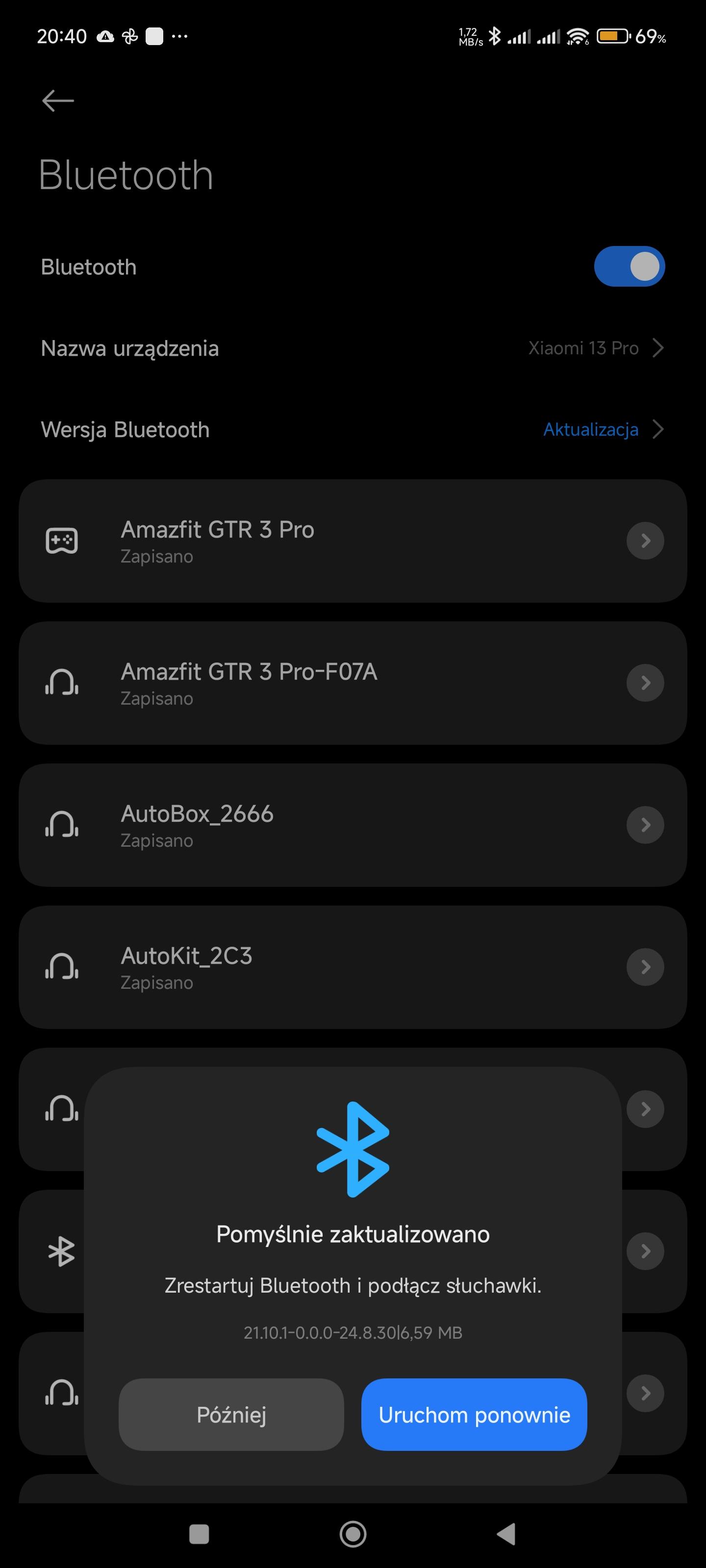
Task: Go back using the top arrow
Action: click(58, 100)
